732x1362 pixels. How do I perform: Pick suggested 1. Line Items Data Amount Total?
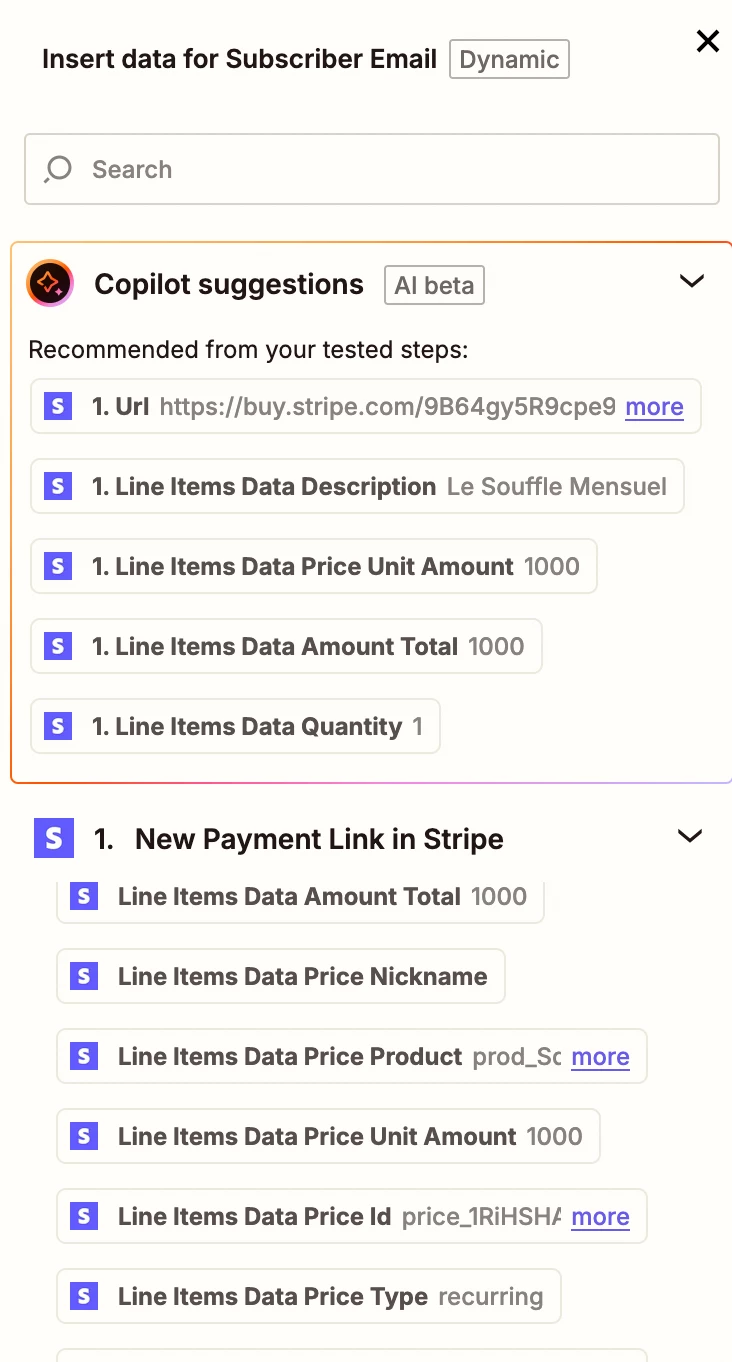coord(286,646)
